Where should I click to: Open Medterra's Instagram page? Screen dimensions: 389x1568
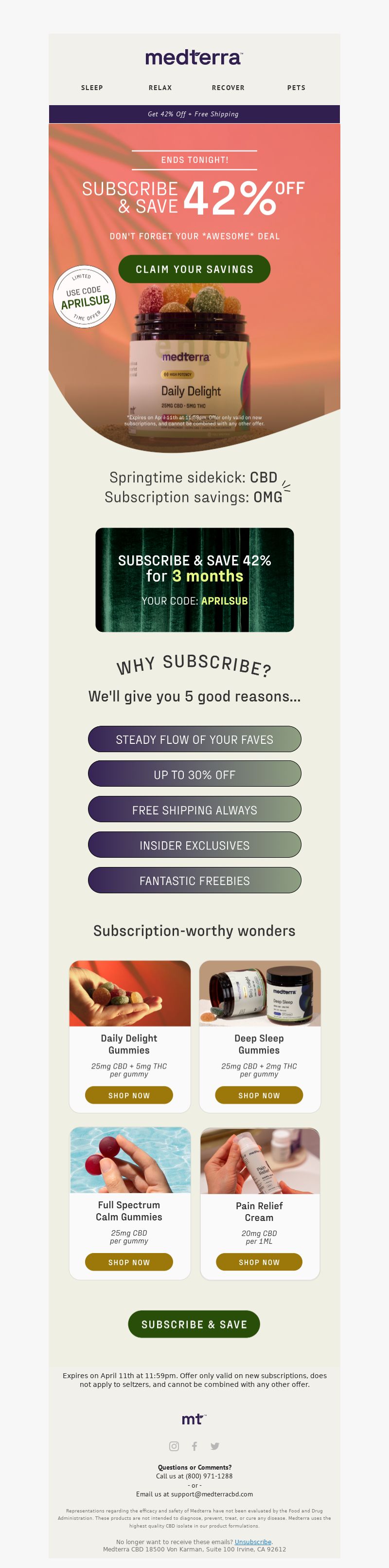(174, 1446)
